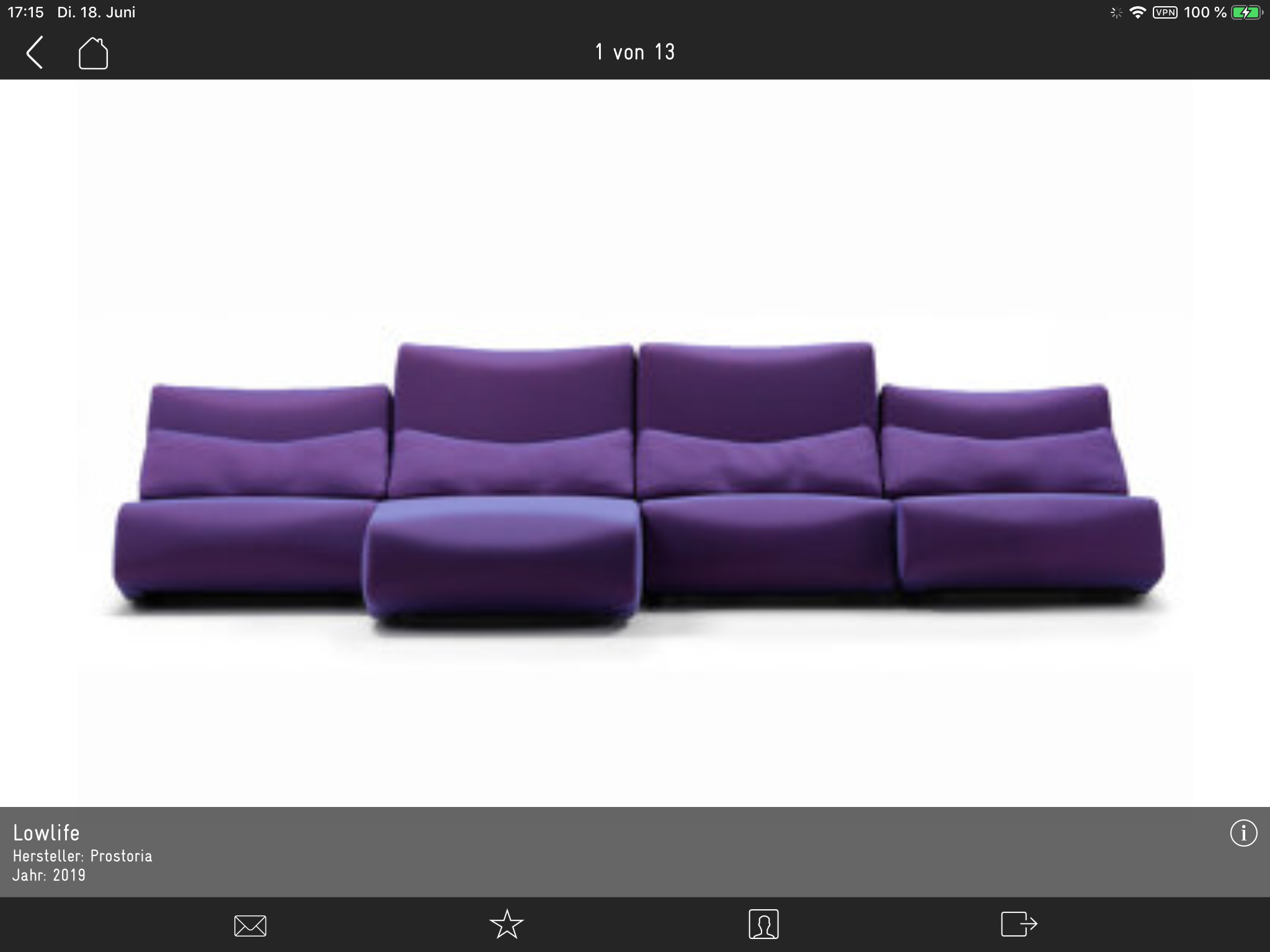The image size is (1270, 952).
Task: Open the home screen icon
Action: click(93, 53)
